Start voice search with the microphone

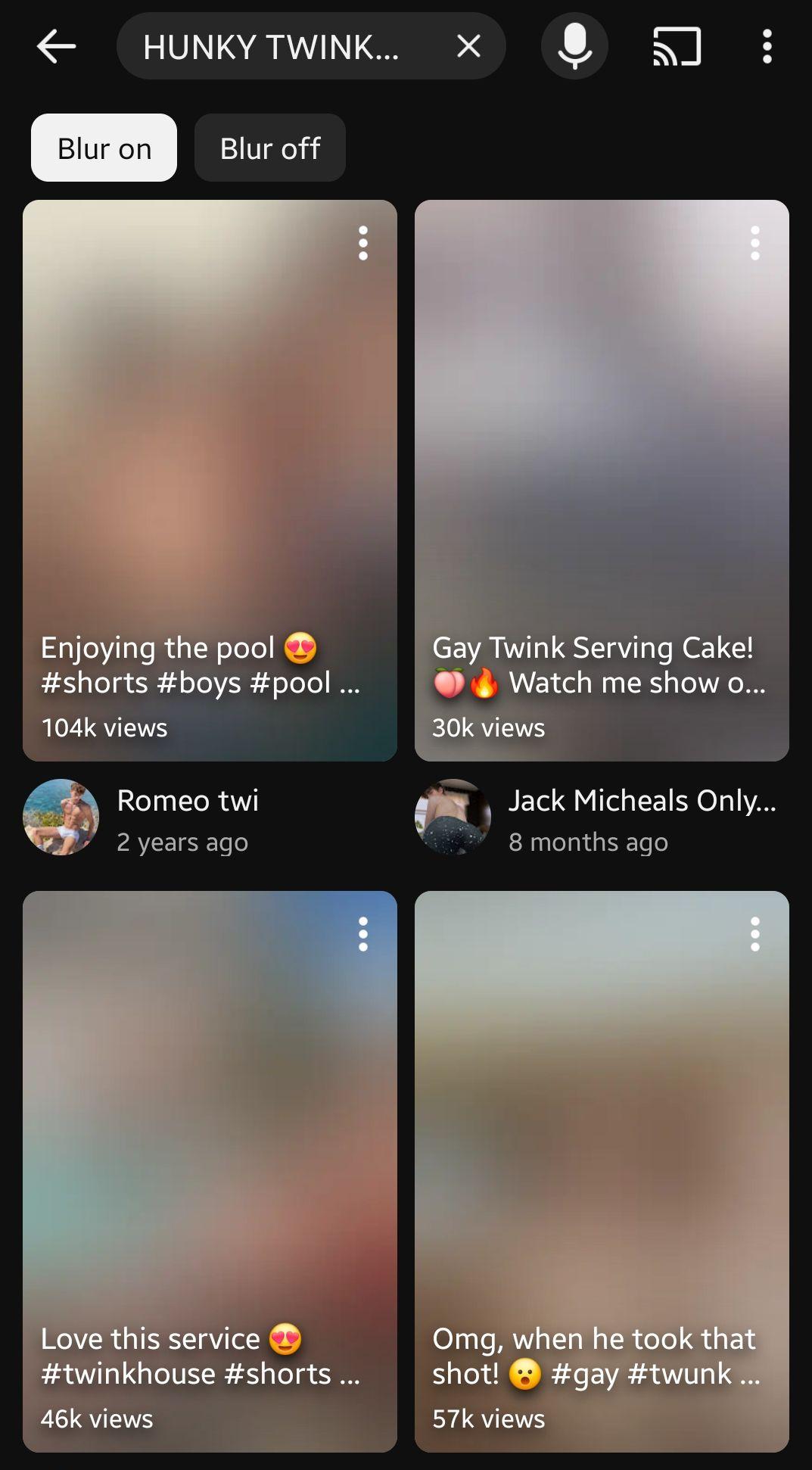(x=574, y=47)
